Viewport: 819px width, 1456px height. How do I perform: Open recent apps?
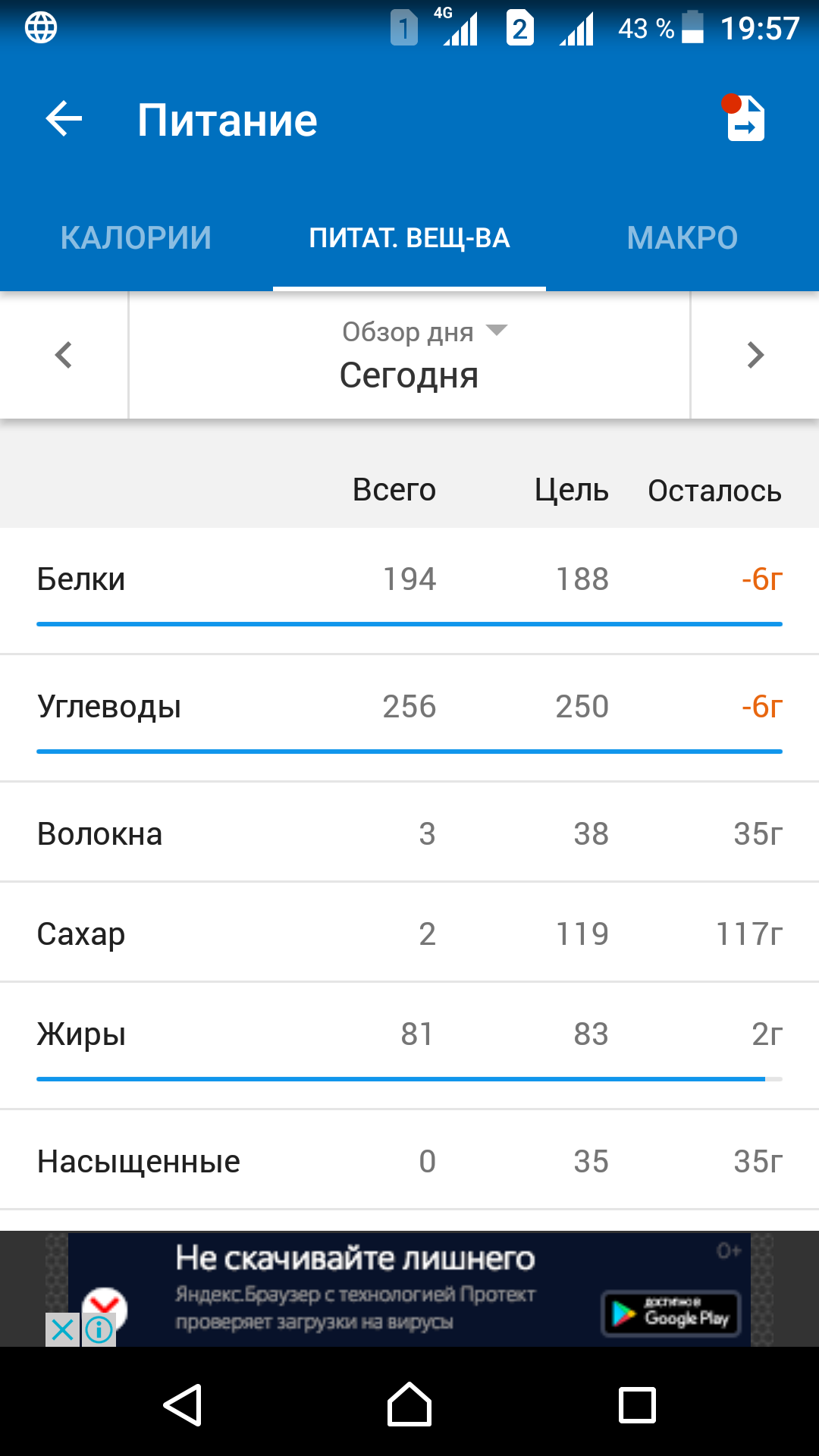(x=637, y=1405)
